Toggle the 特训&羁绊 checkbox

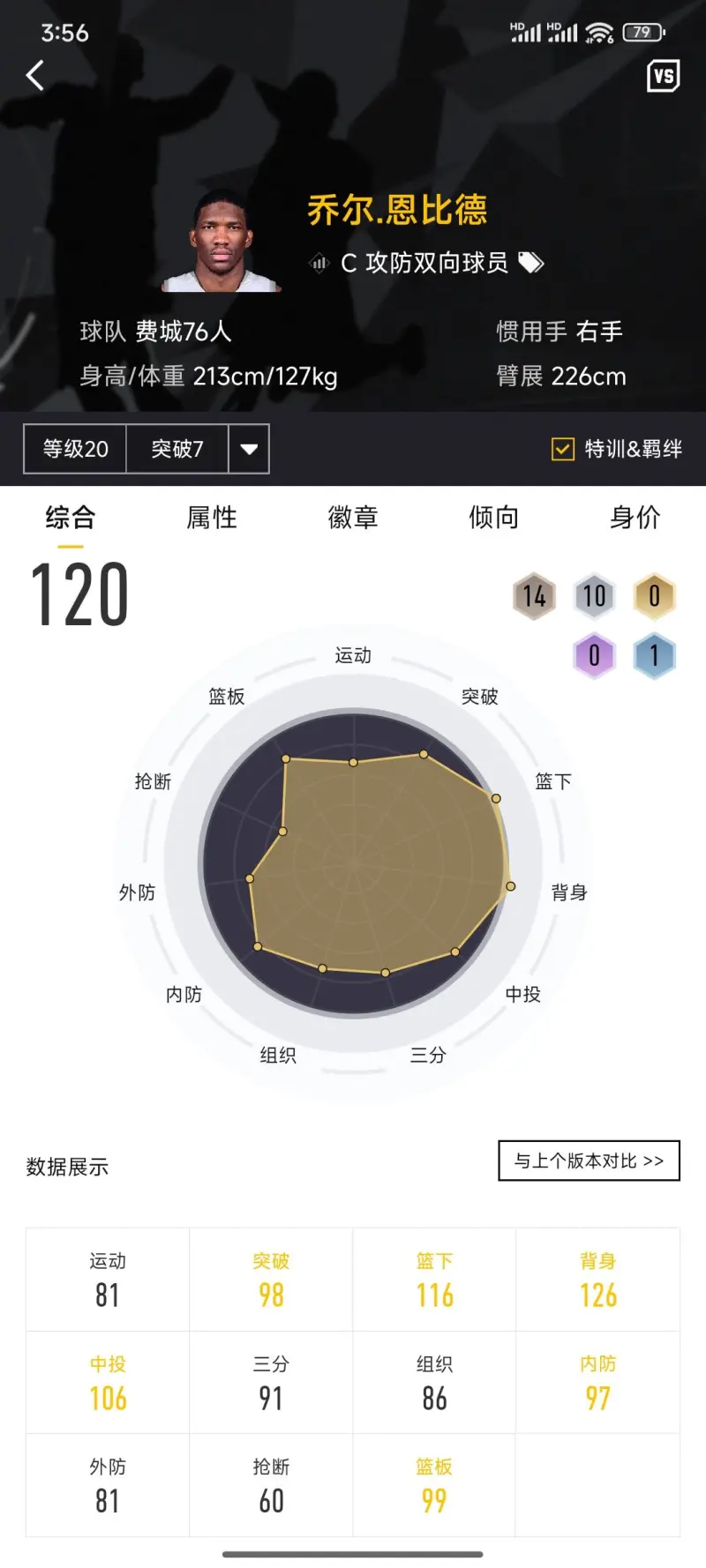[x=562, y=449]
